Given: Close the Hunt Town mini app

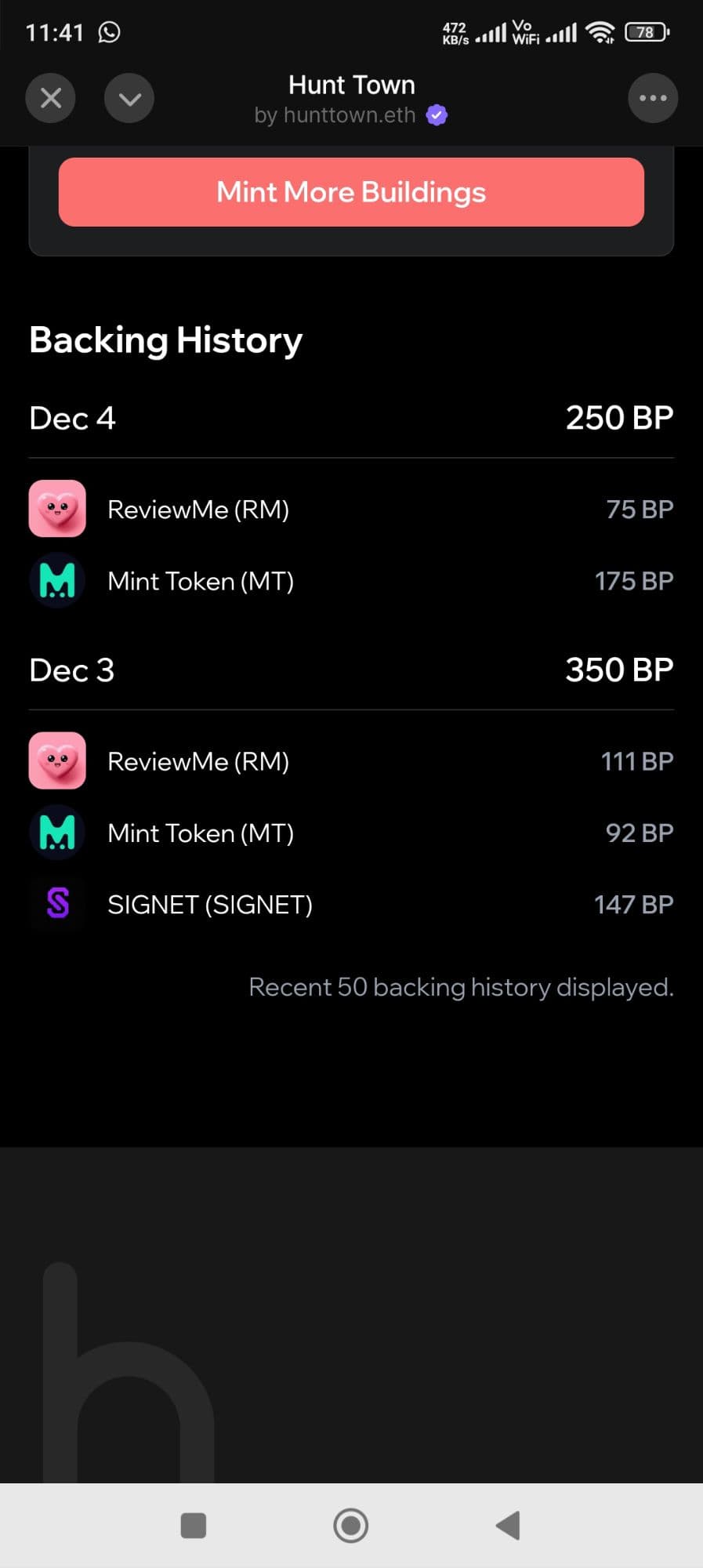Looking at the screenshot, I should [x=51, y=98].
